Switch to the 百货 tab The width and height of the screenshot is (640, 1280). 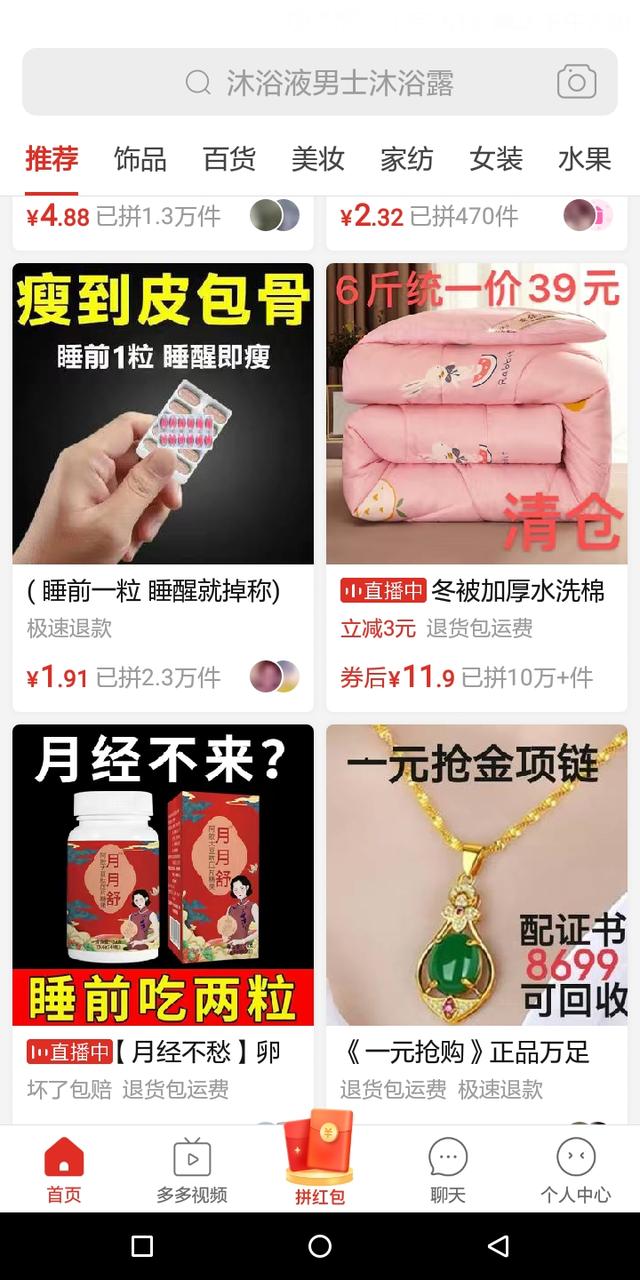point(229,159)
